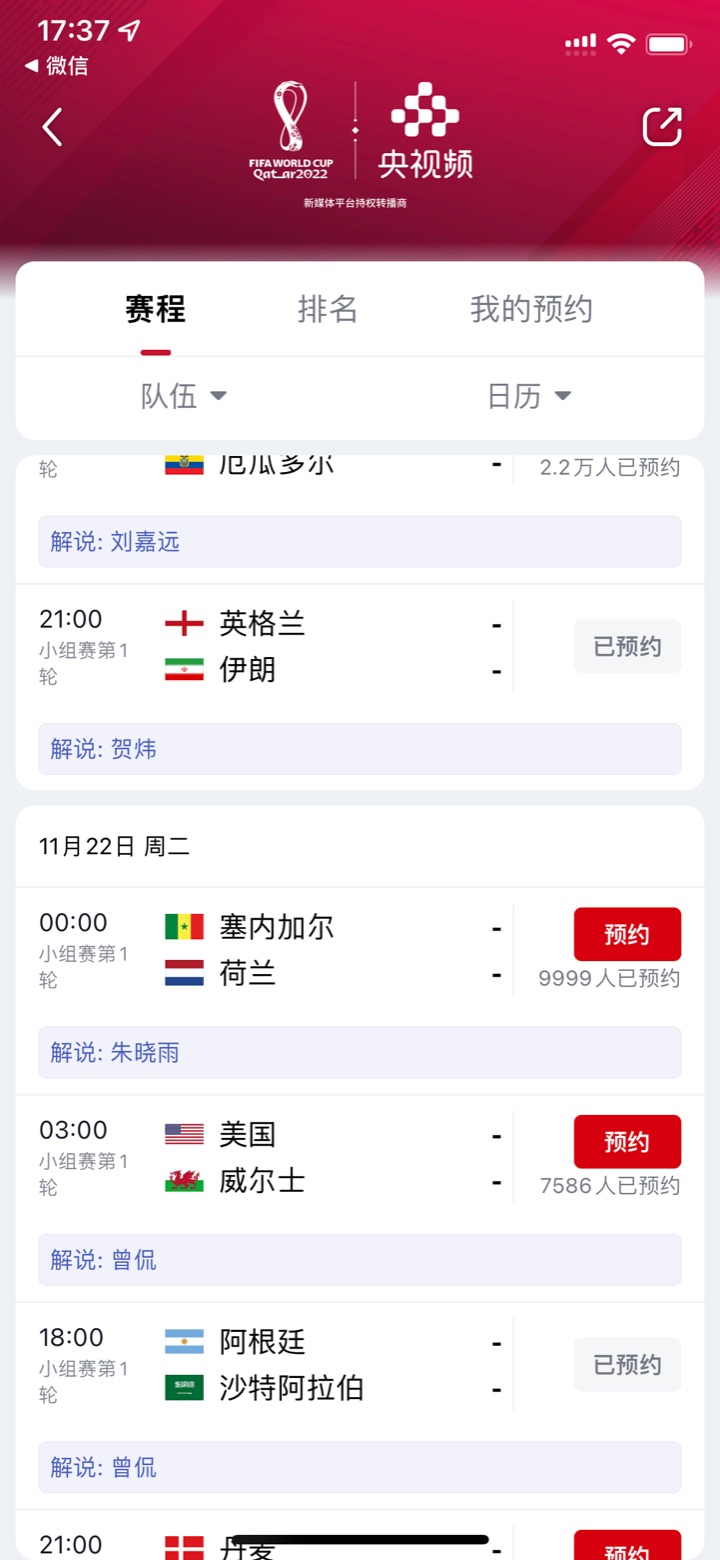Reserve the 美国 vs 威尔士 match

(627, 1141)
